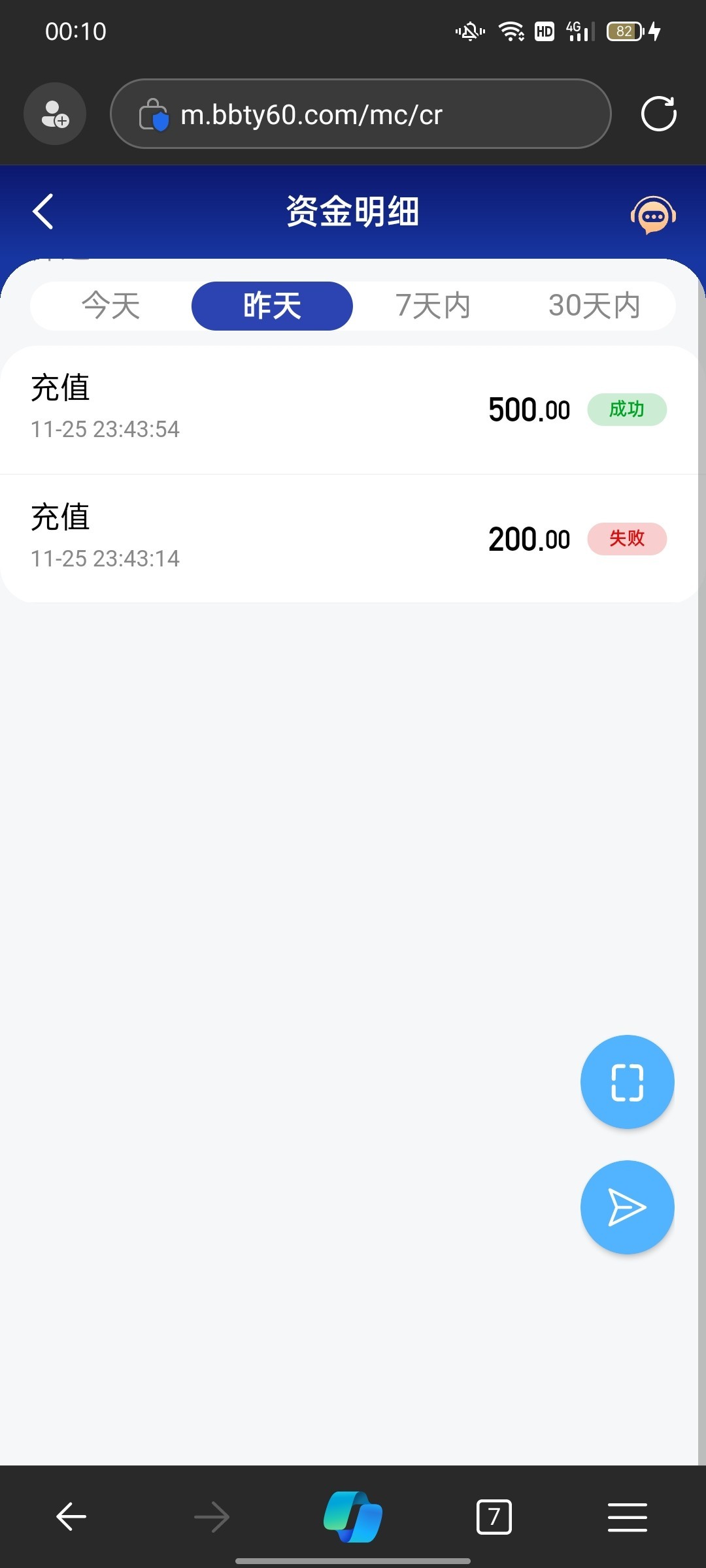This screenshot has width=706, height=1568.
Task: Switch to the 今天 tab
Action: 111,306
